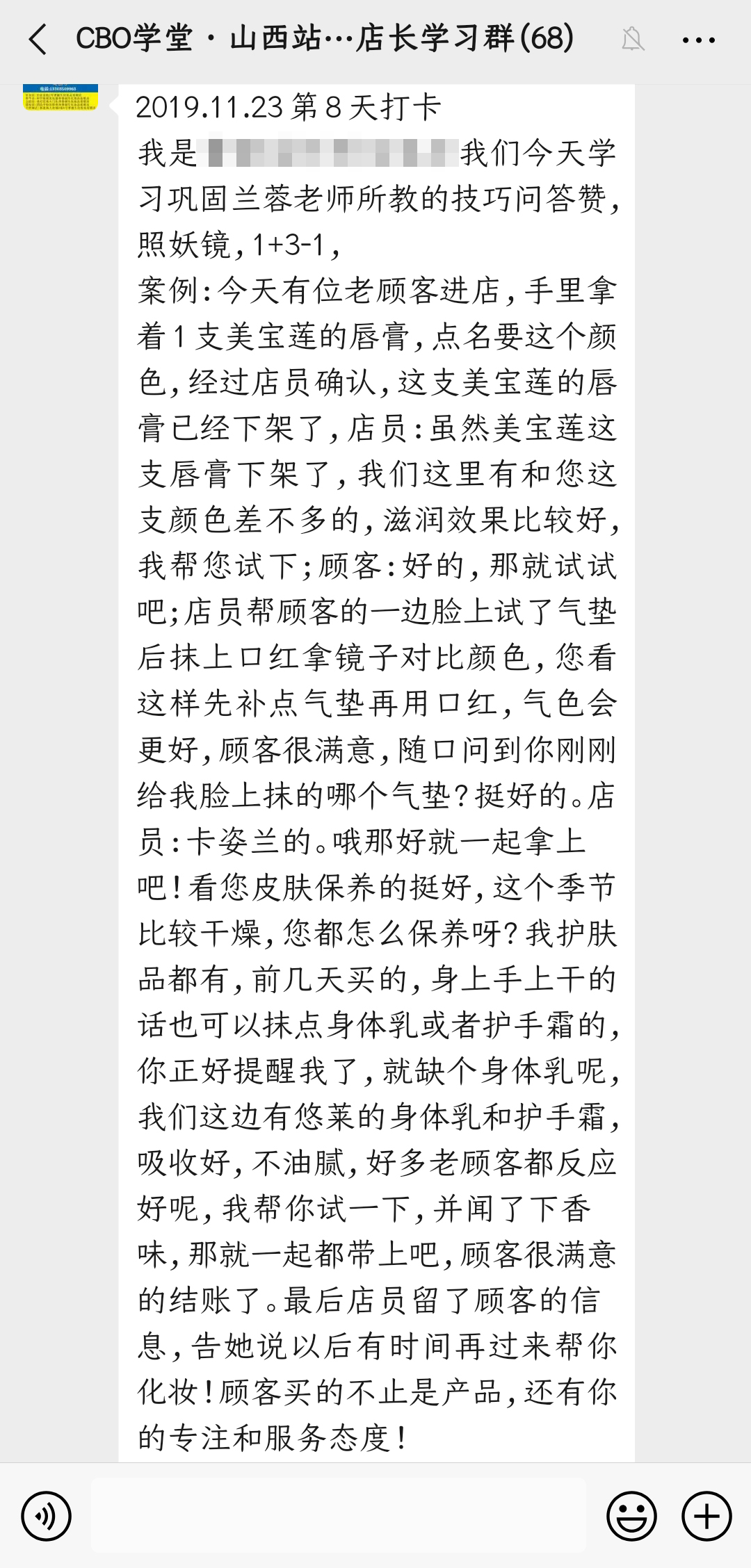Open the emoji picker
Viewport: 751px width, 1568px height.
pyautogui.click(x=631, y=1515)
